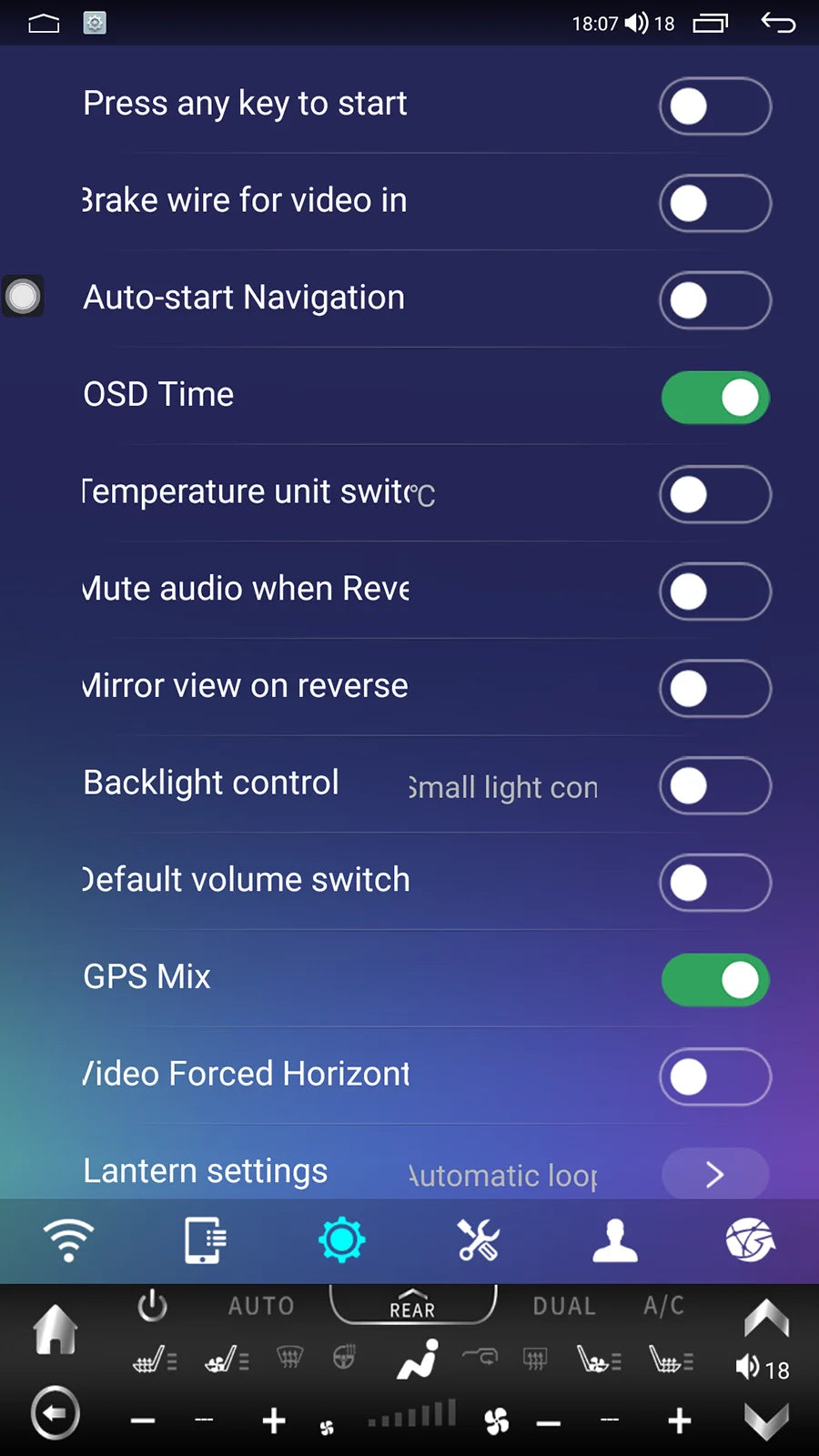Toggle Auto-start Navigation on
819x1456 pixels.
714,300
